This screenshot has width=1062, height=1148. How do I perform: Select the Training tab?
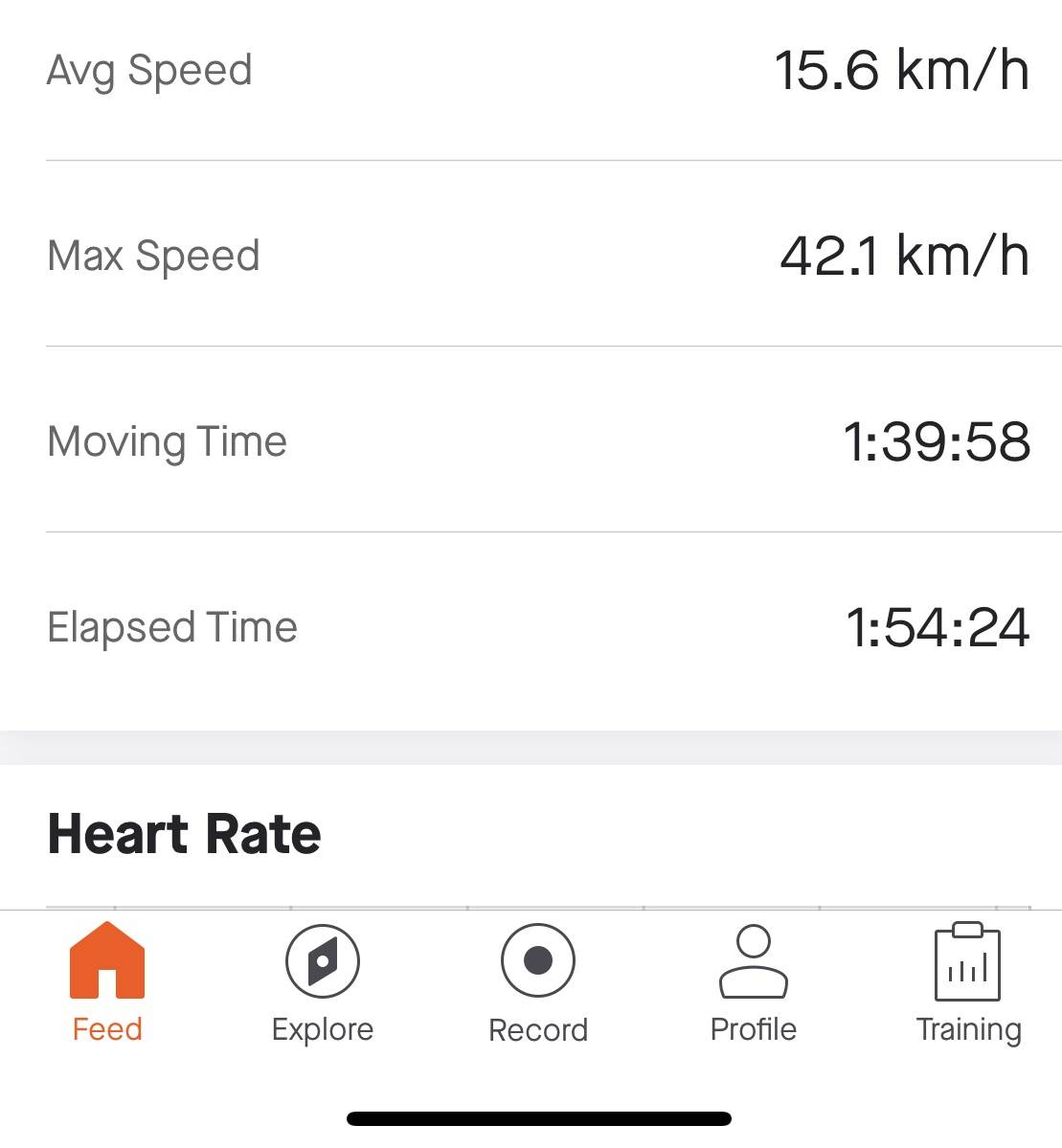point(968,981)
